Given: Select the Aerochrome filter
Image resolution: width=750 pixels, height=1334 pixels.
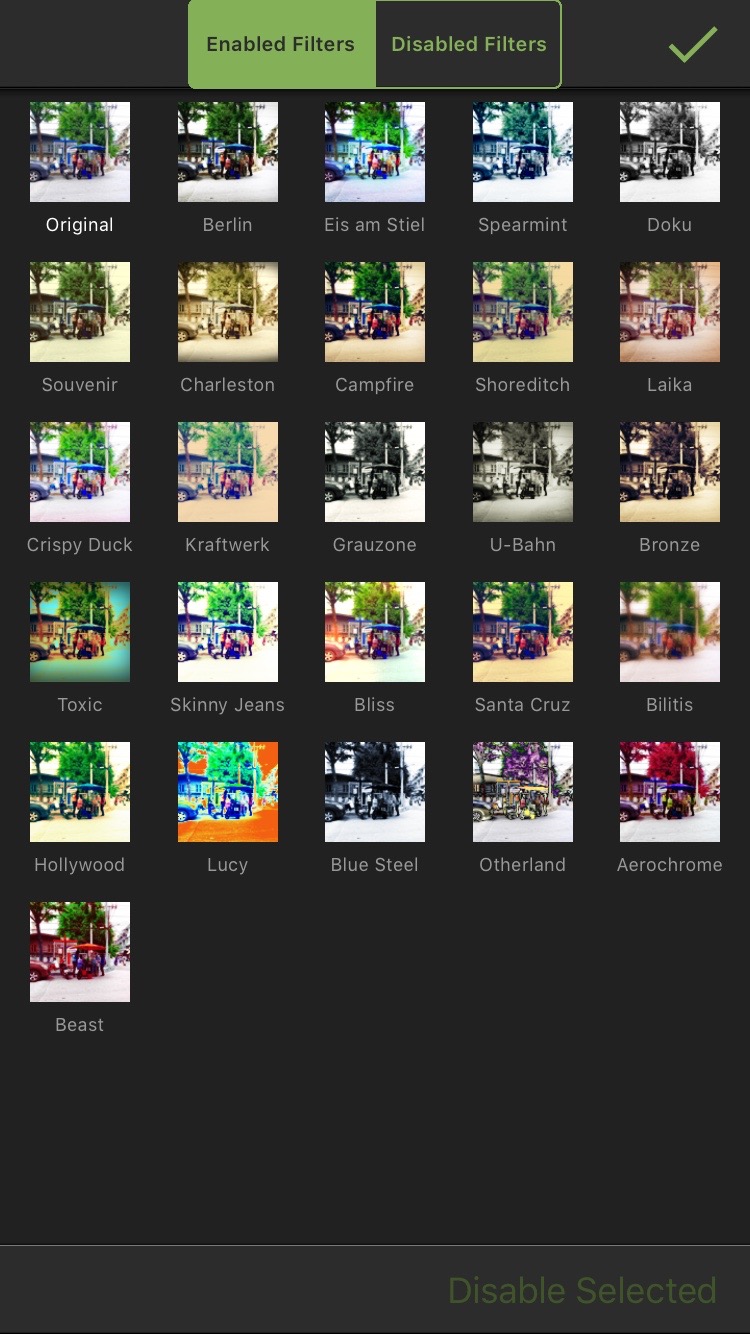Looking at the screenshot, I should pyautogui.click(x=669, y=792).
